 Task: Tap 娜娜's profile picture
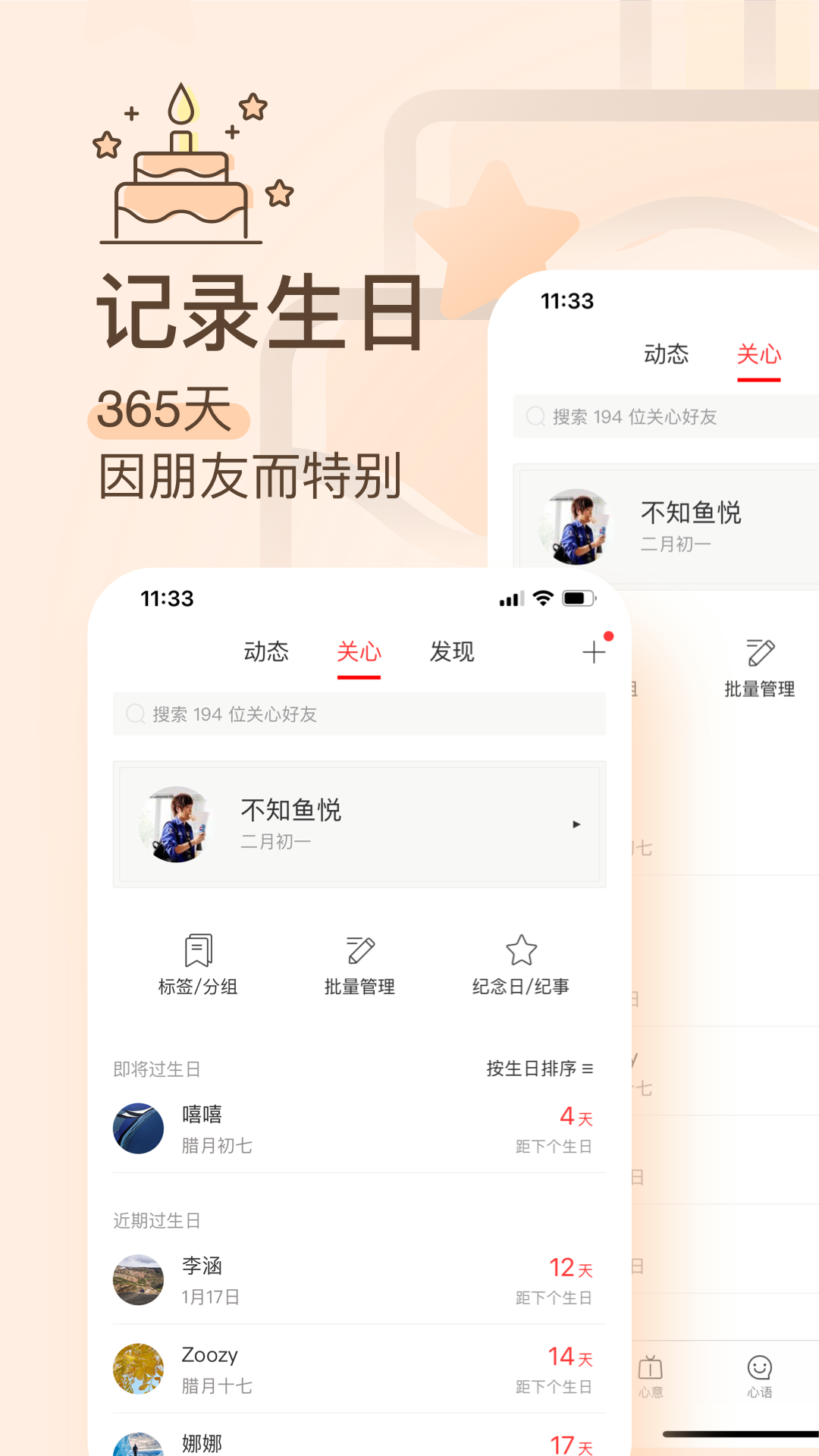click(137, 1441)
